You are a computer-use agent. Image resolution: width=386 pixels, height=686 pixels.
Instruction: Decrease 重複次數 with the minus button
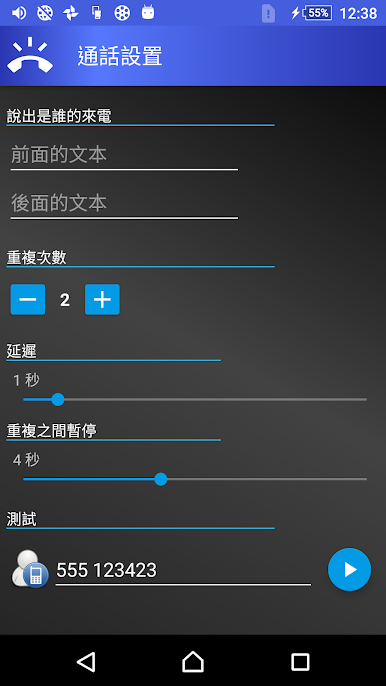point(28,300)
